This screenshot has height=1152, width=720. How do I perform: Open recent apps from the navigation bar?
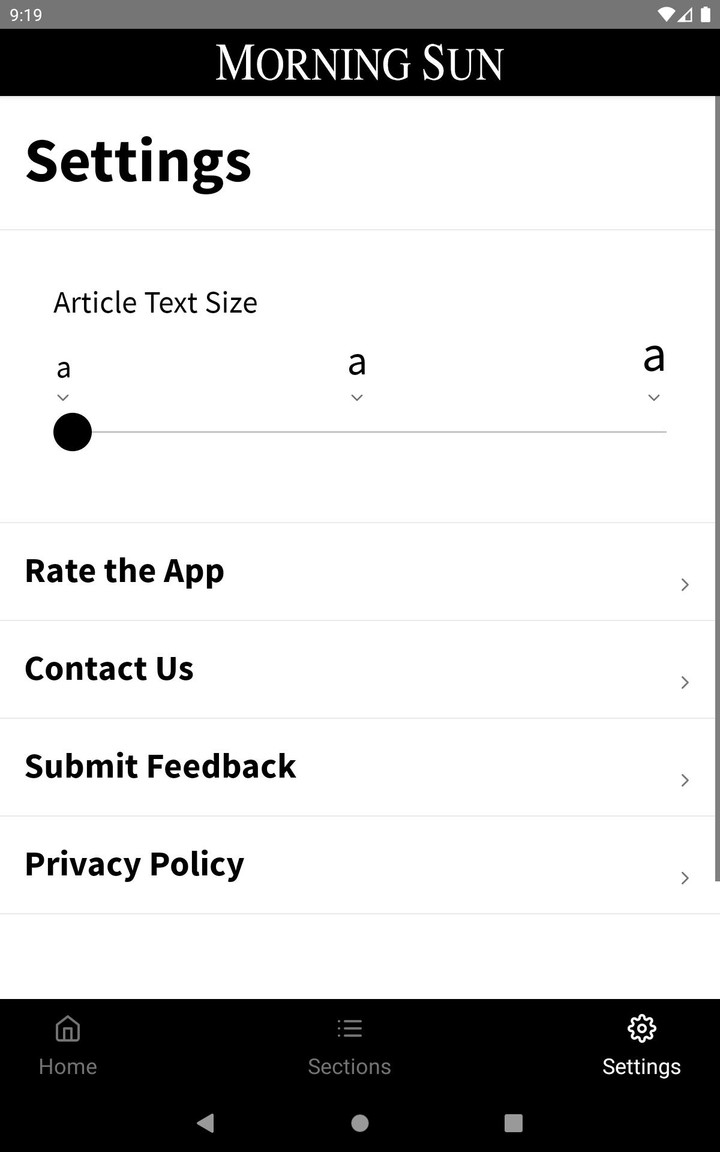pyautogui.click(x=513, y=1123)
